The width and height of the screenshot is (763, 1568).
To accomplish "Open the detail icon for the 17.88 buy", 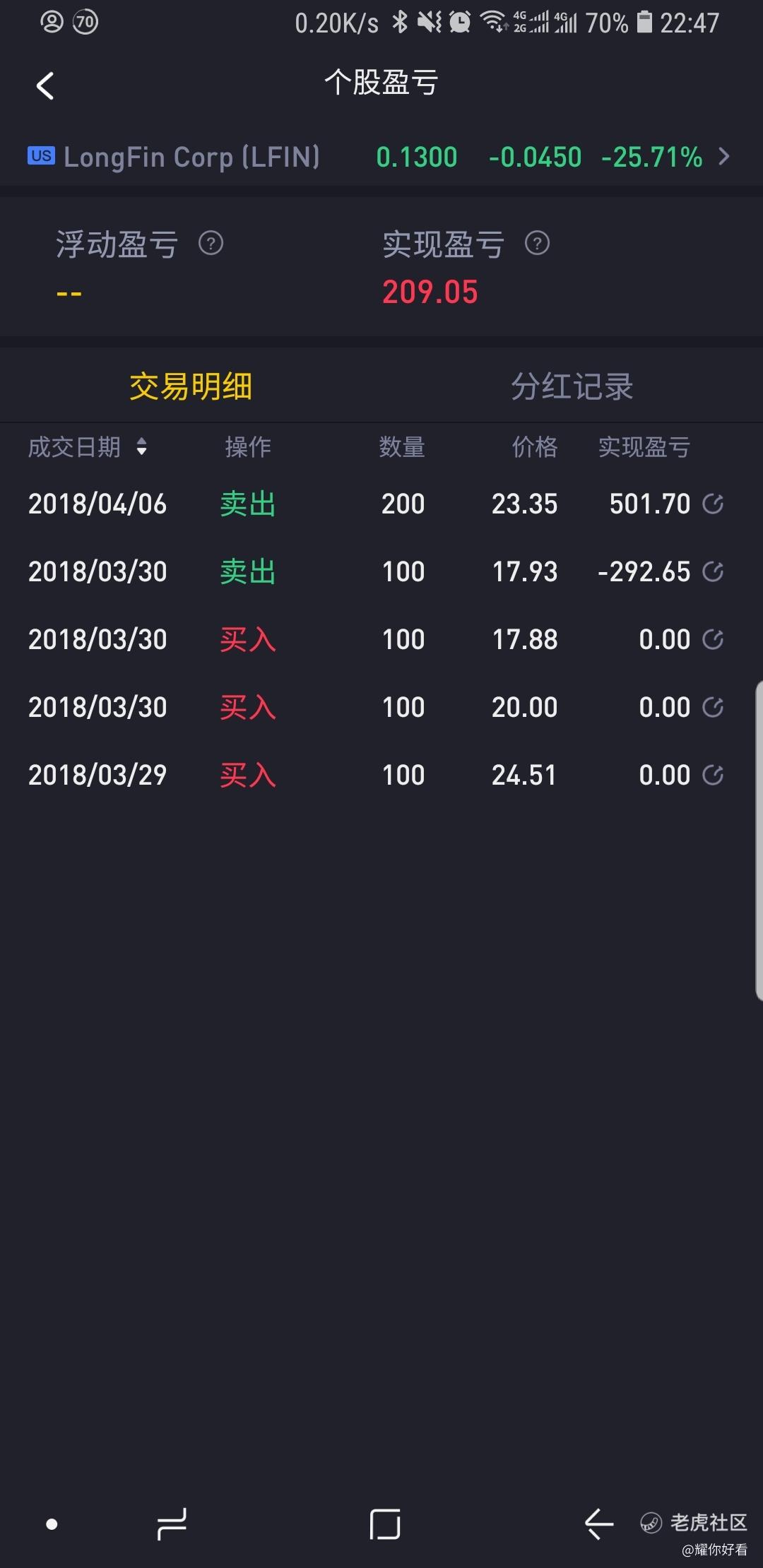I will coord(713,639).
